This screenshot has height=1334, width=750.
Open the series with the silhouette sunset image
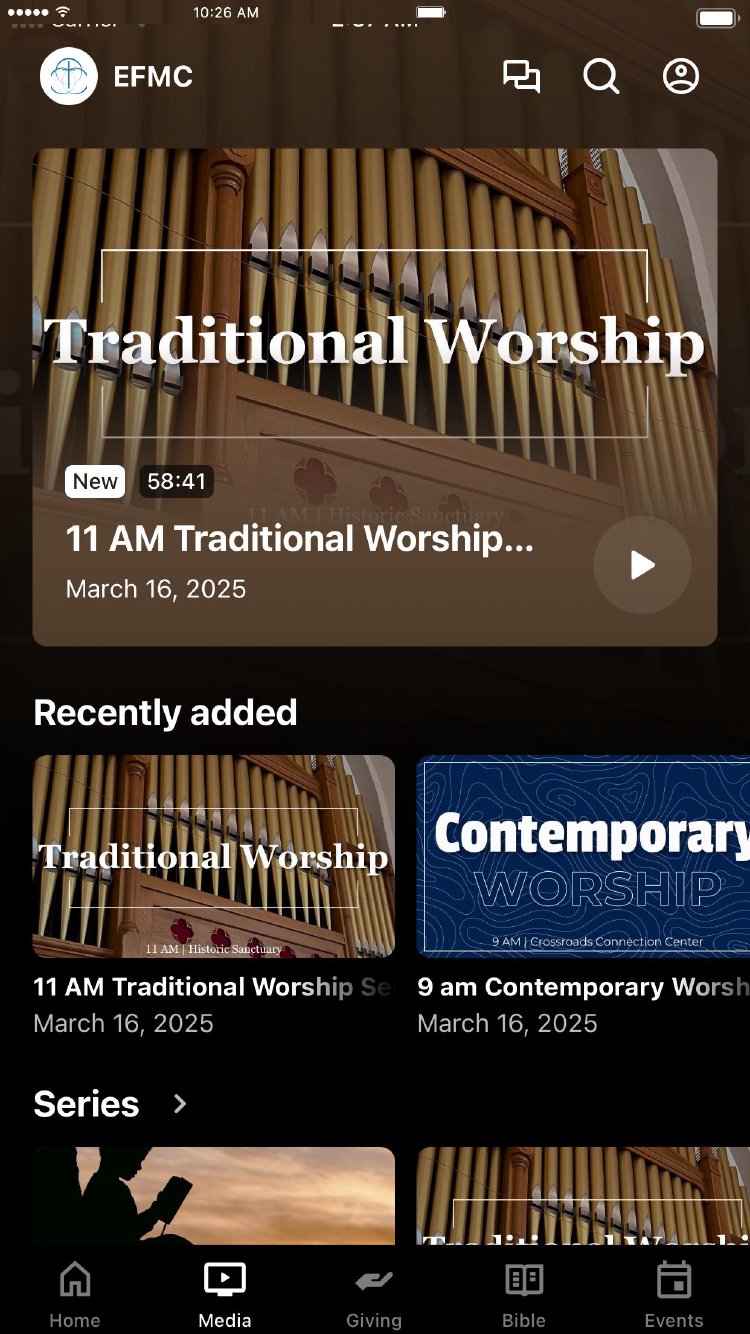[214, 1195]
